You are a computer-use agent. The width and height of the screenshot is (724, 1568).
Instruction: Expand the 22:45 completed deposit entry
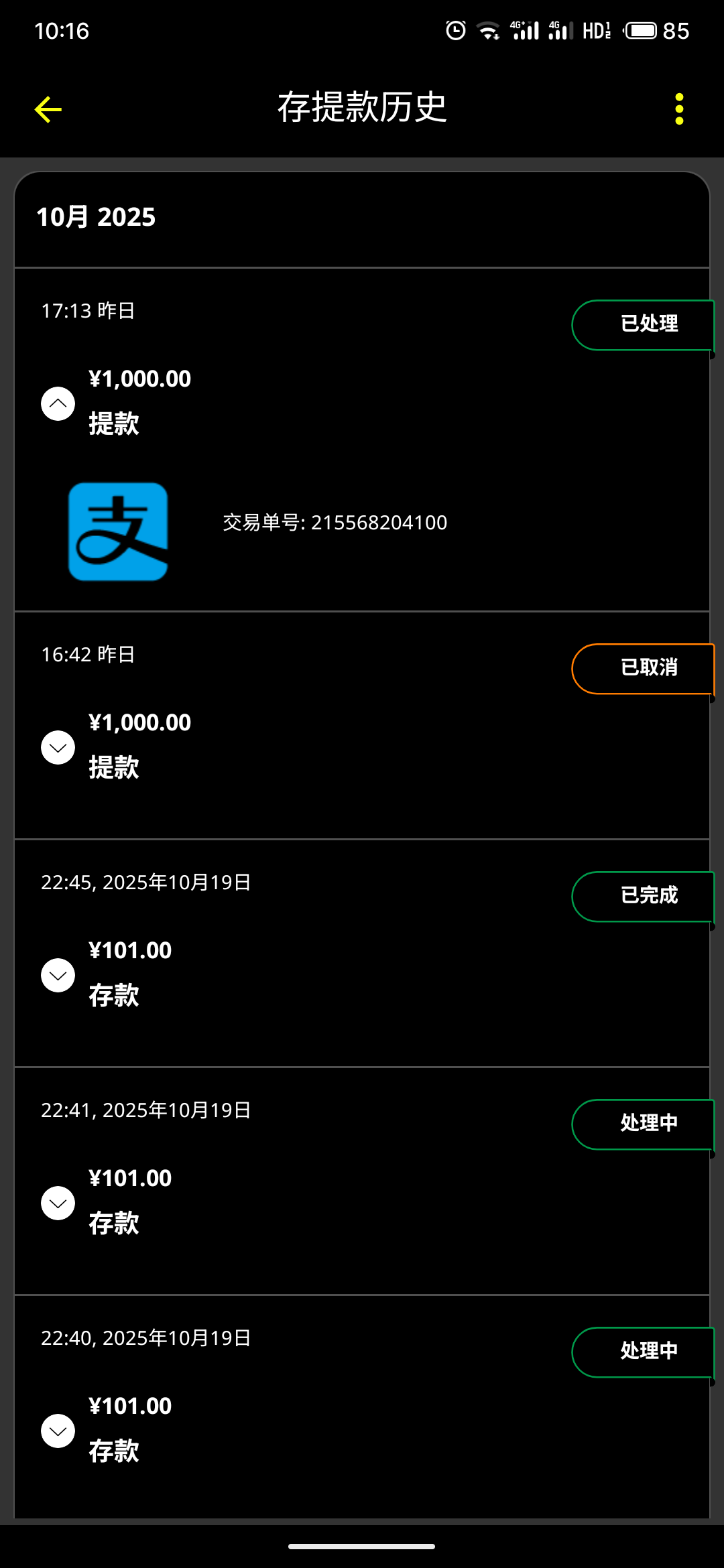coord(58,975)
